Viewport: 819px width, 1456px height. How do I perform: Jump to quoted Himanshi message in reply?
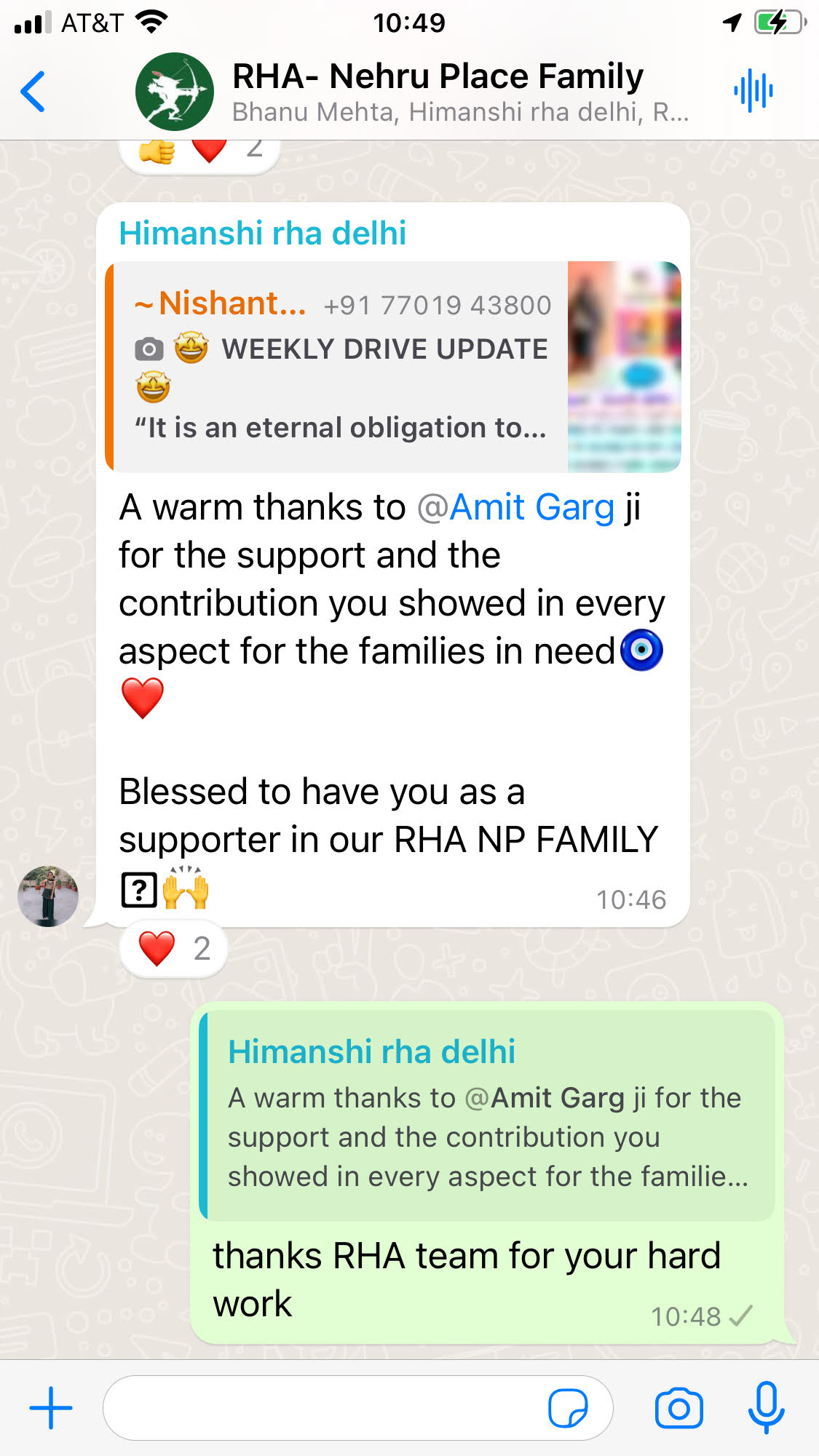488,1113
